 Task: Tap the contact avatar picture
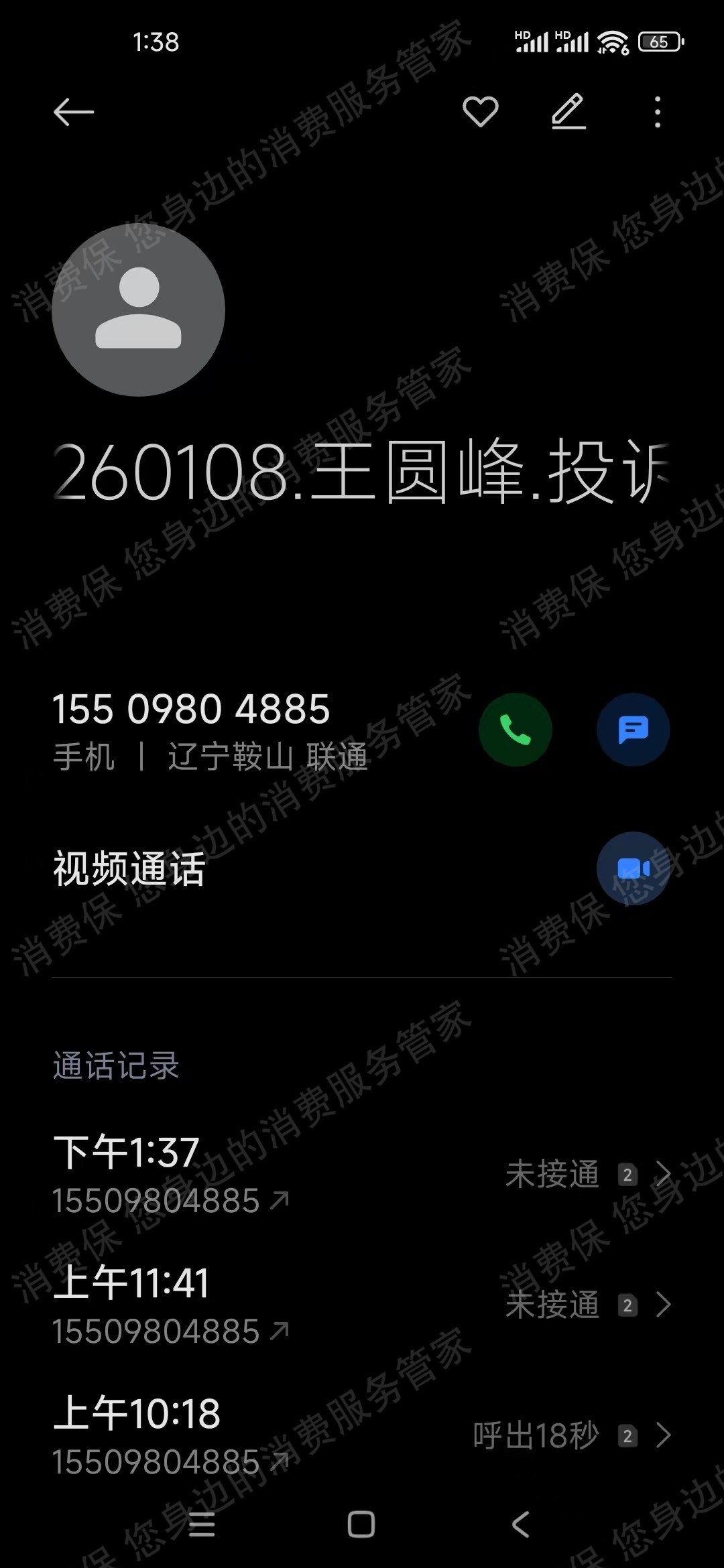138,310
